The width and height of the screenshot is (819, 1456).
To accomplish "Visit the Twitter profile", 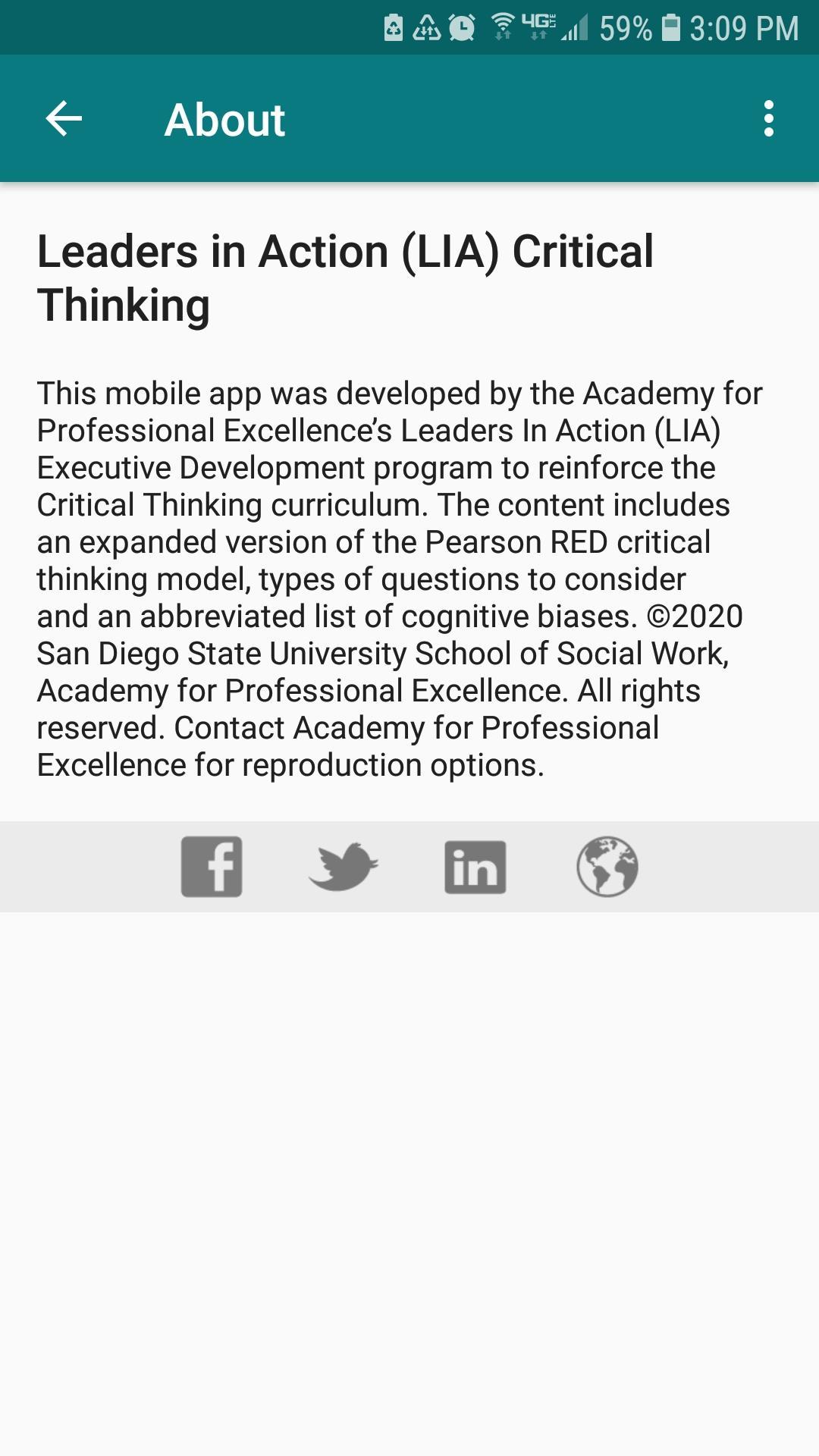I will (x=344, y=867).
